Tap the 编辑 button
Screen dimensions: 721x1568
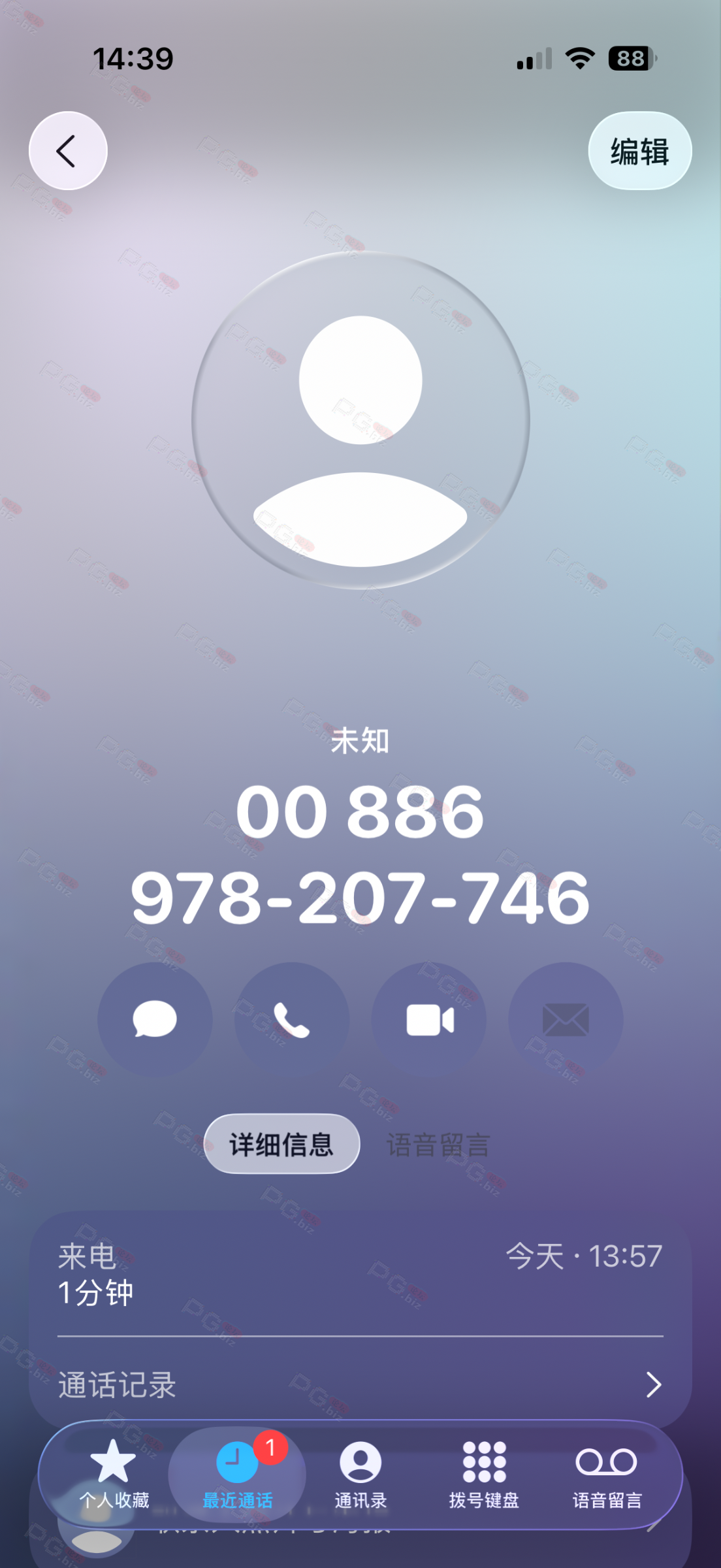tap(639, 151)
